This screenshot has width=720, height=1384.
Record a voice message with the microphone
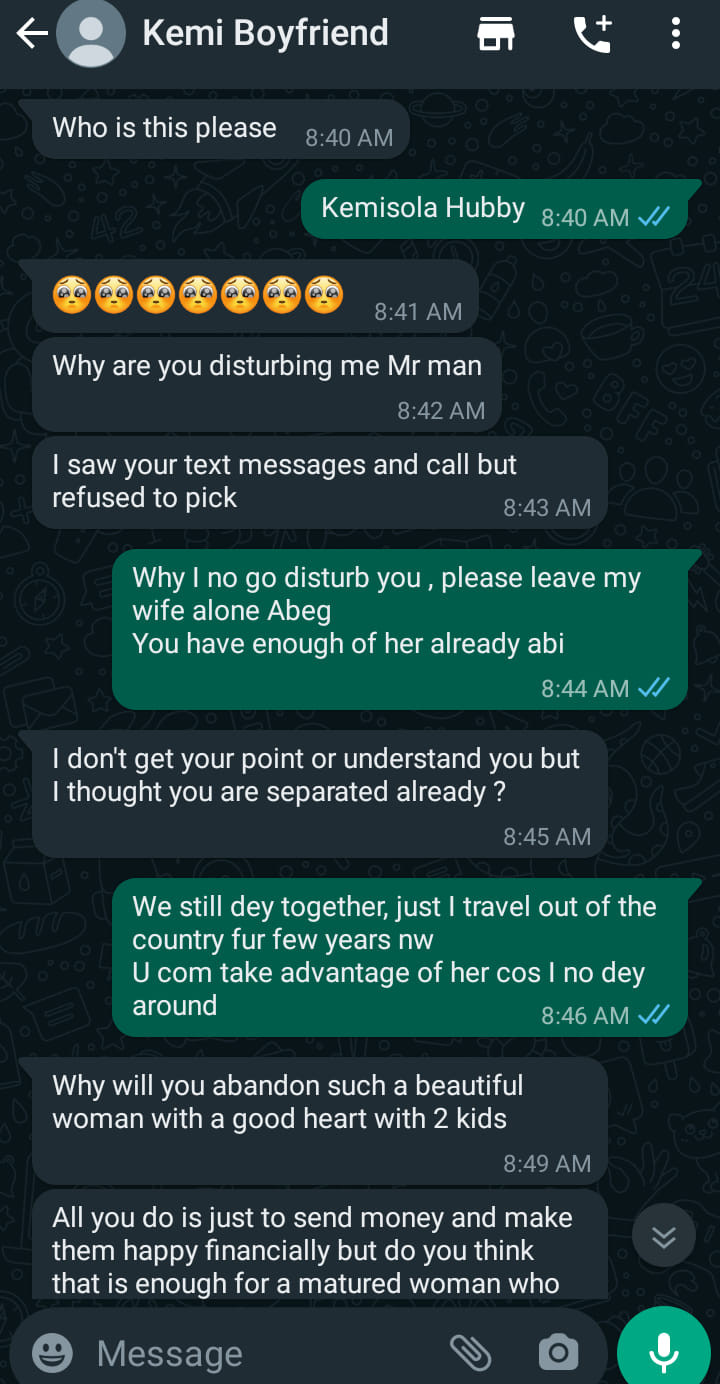(664, 1352)
